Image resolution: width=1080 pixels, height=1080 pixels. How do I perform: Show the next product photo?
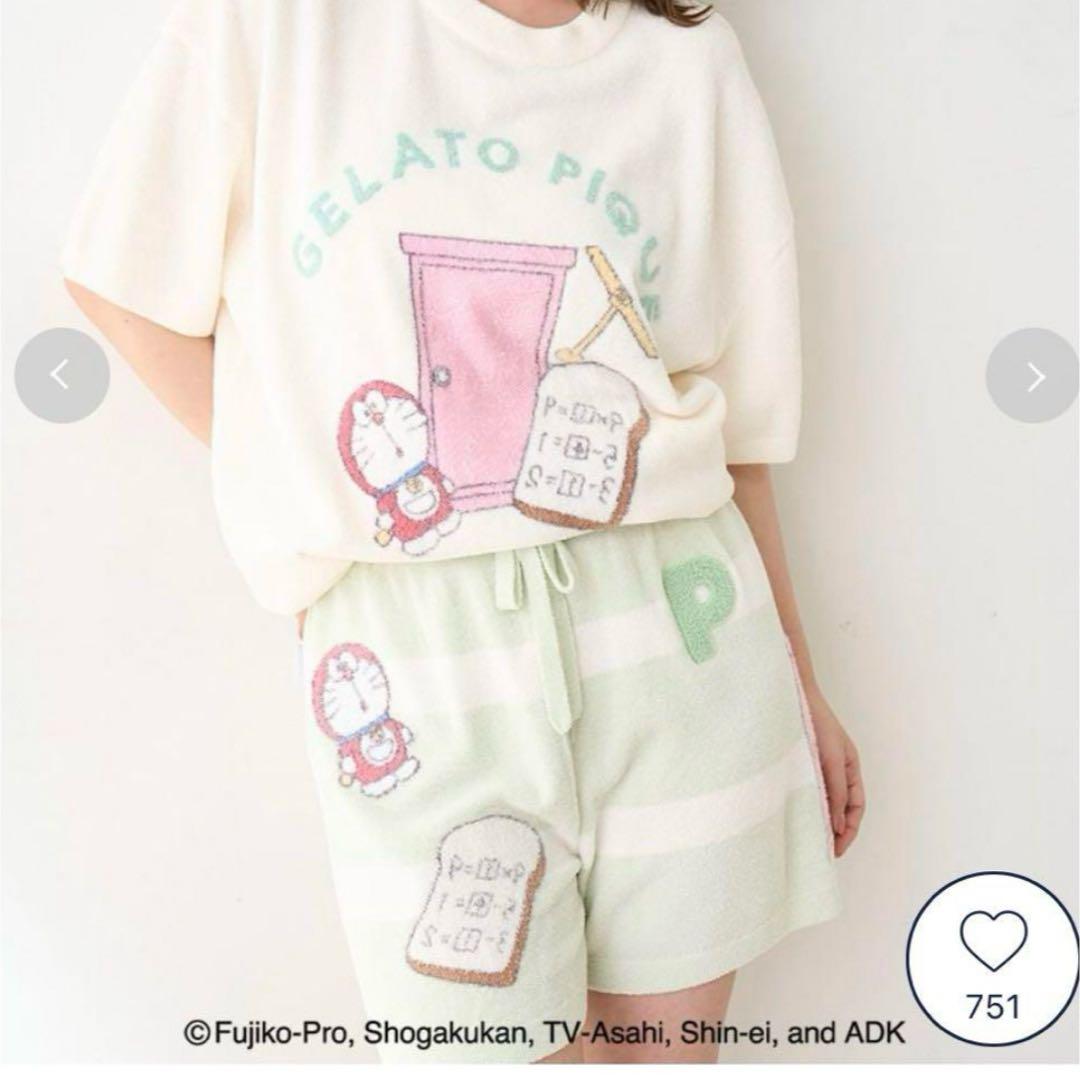[x=1033, y=376]
